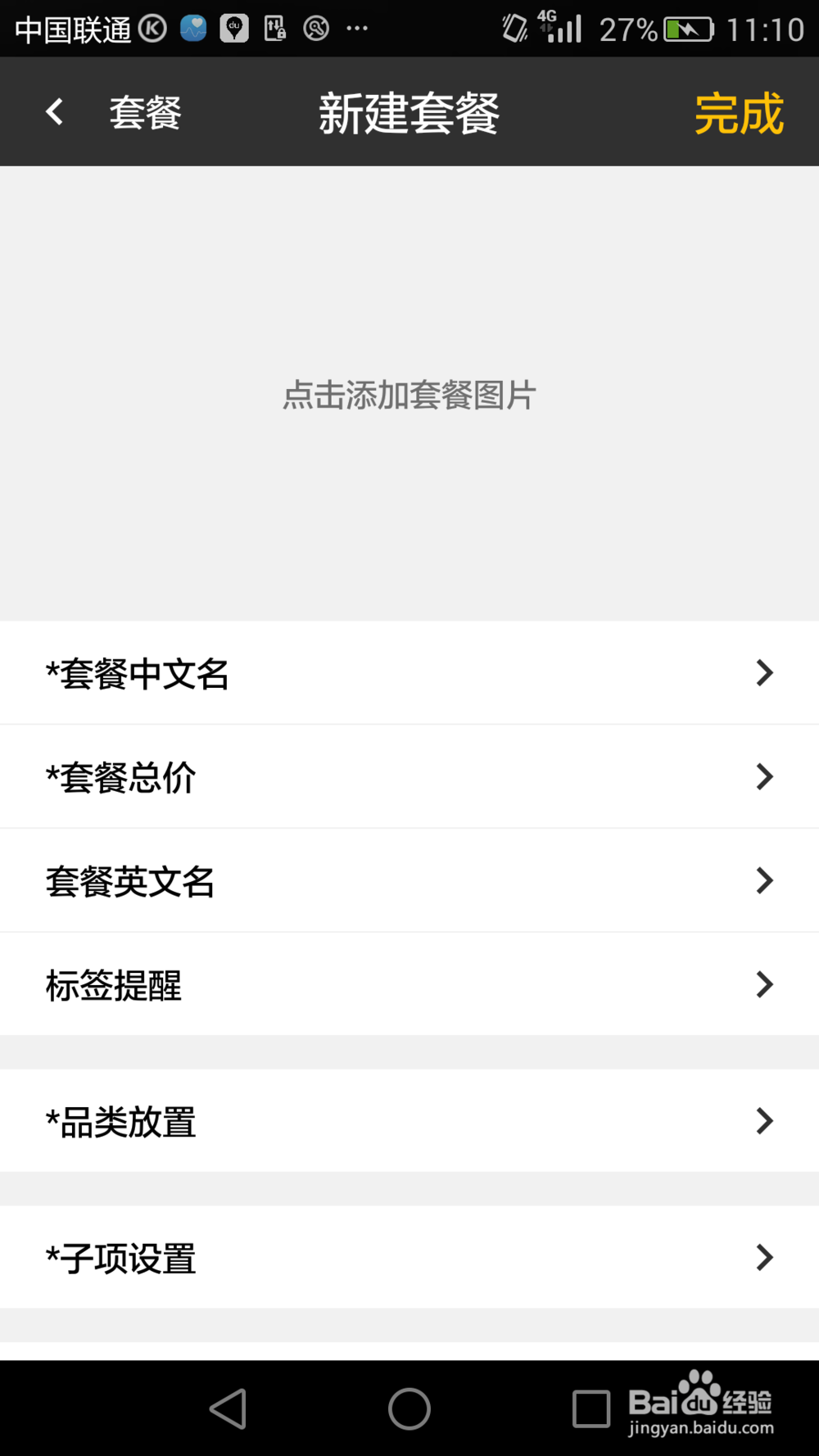Navigate back via the 套餐 label
The height and width of the screenshot is (1456, 819).
click(144, 112)
